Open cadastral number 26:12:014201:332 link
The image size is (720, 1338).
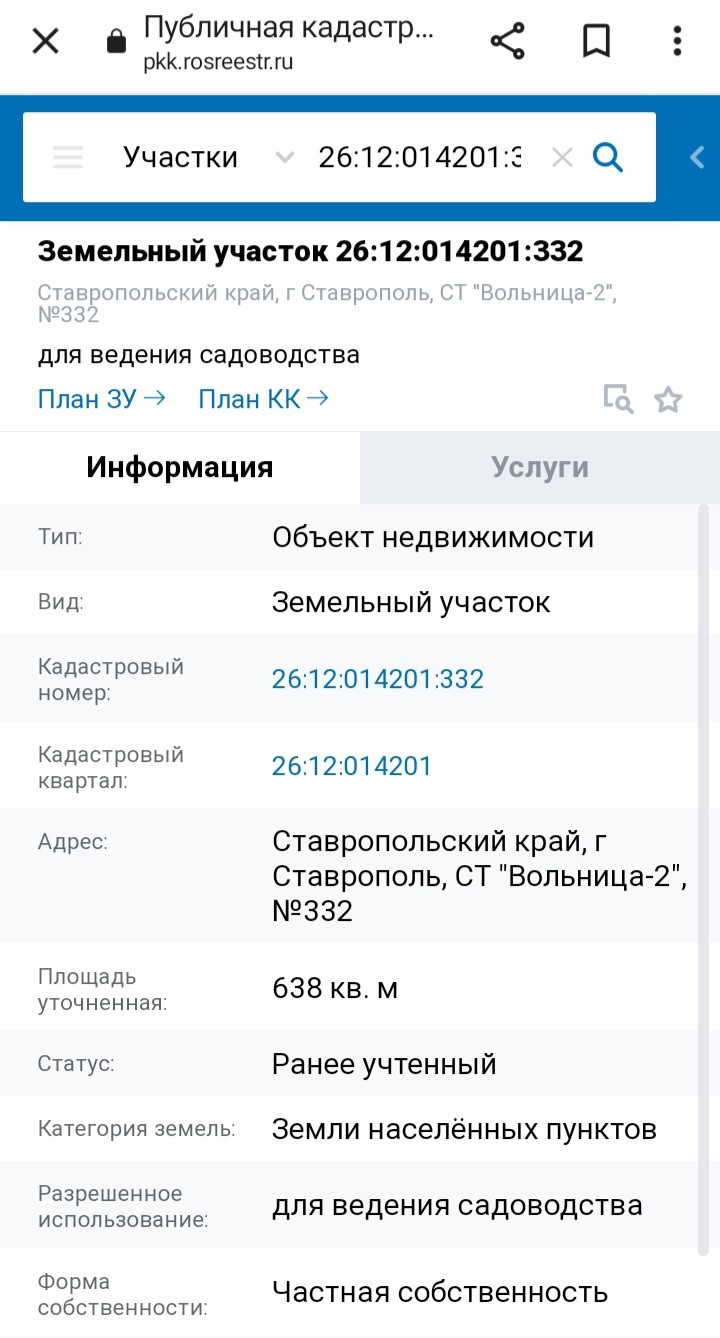coord(378,679)
